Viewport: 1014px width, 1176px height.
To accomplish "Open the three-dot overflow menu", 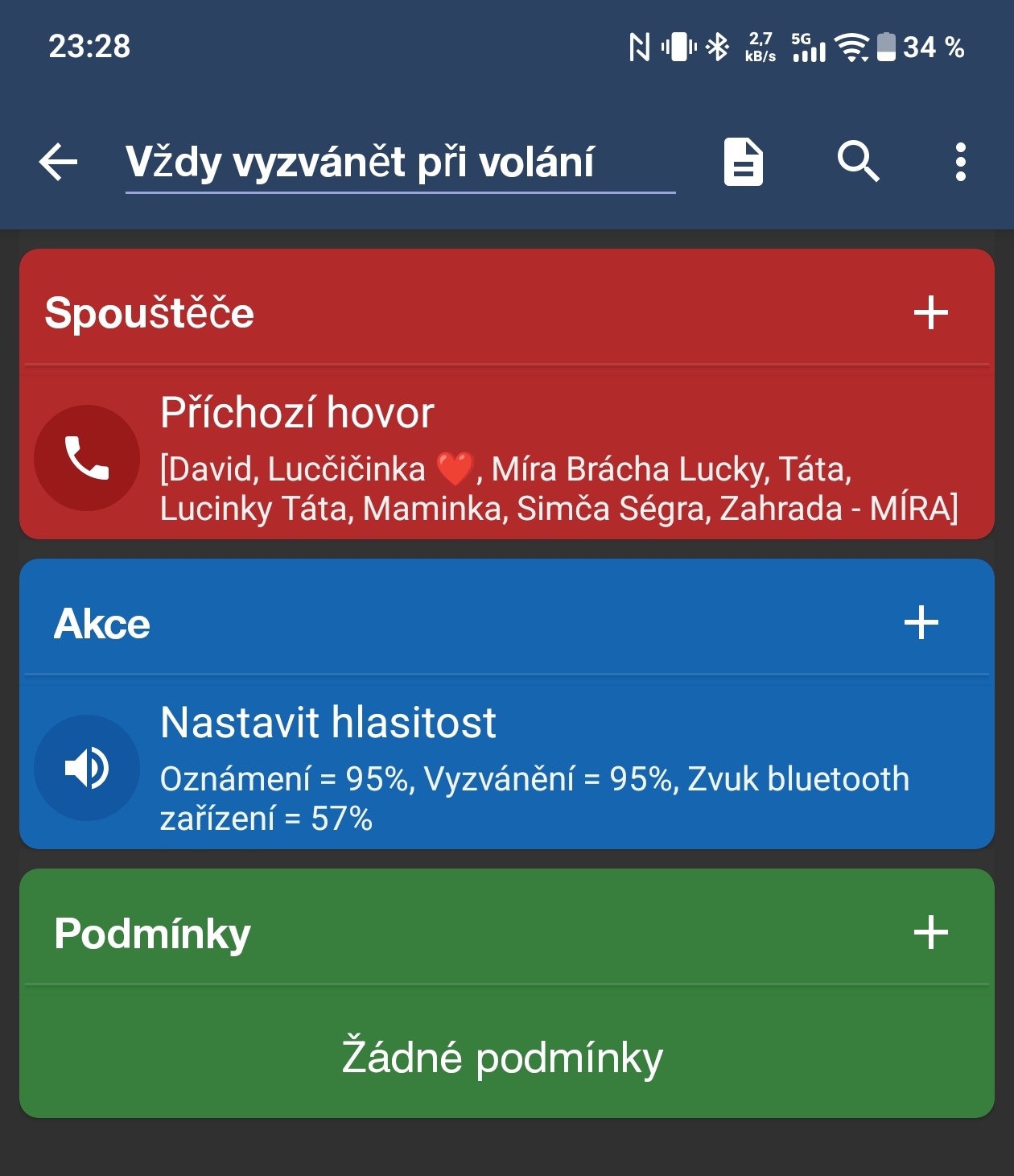I will pyautogui.click(x=960, y=162).
